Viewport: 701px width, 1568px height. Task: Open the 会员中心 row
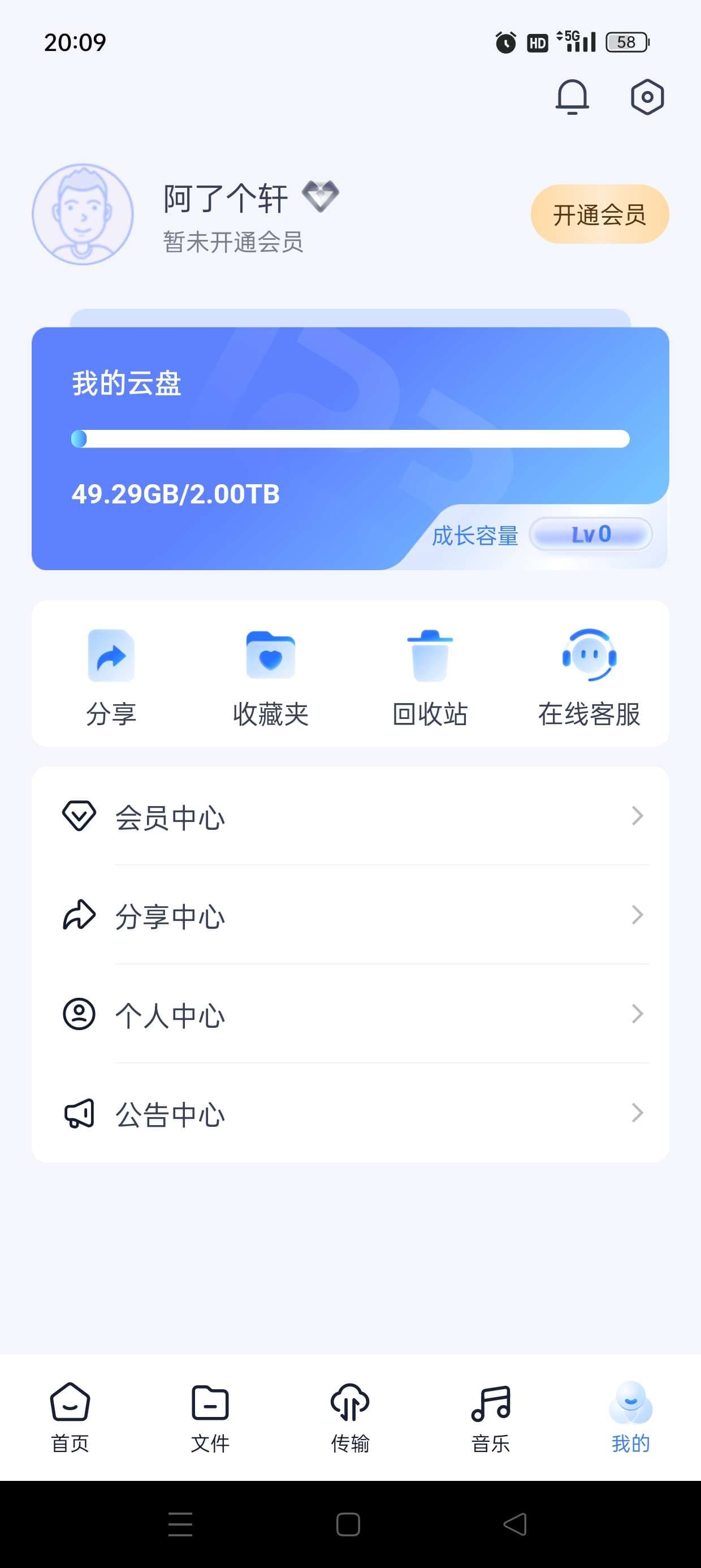coord(350,816)
